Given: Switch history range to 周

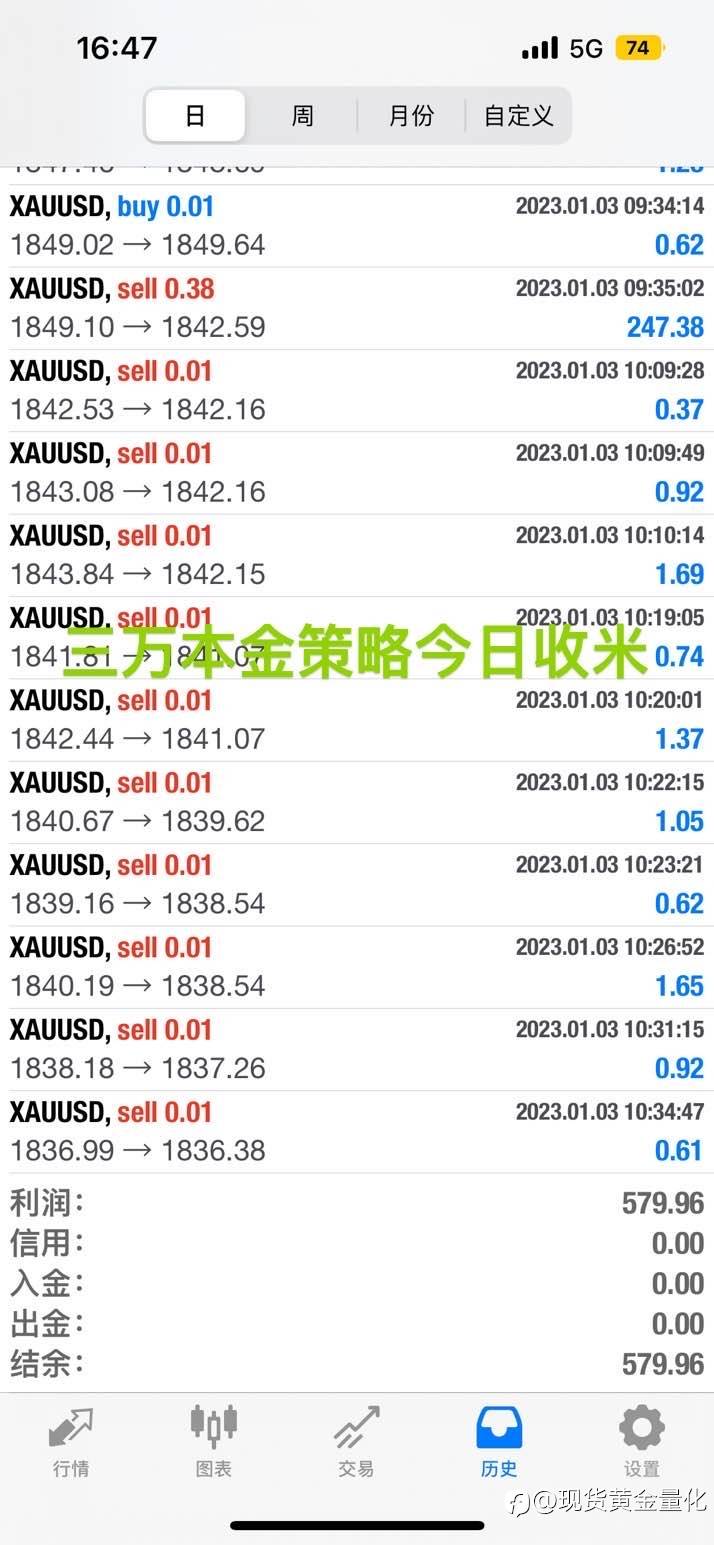Looking at the screenshot, I should [302, 116].
